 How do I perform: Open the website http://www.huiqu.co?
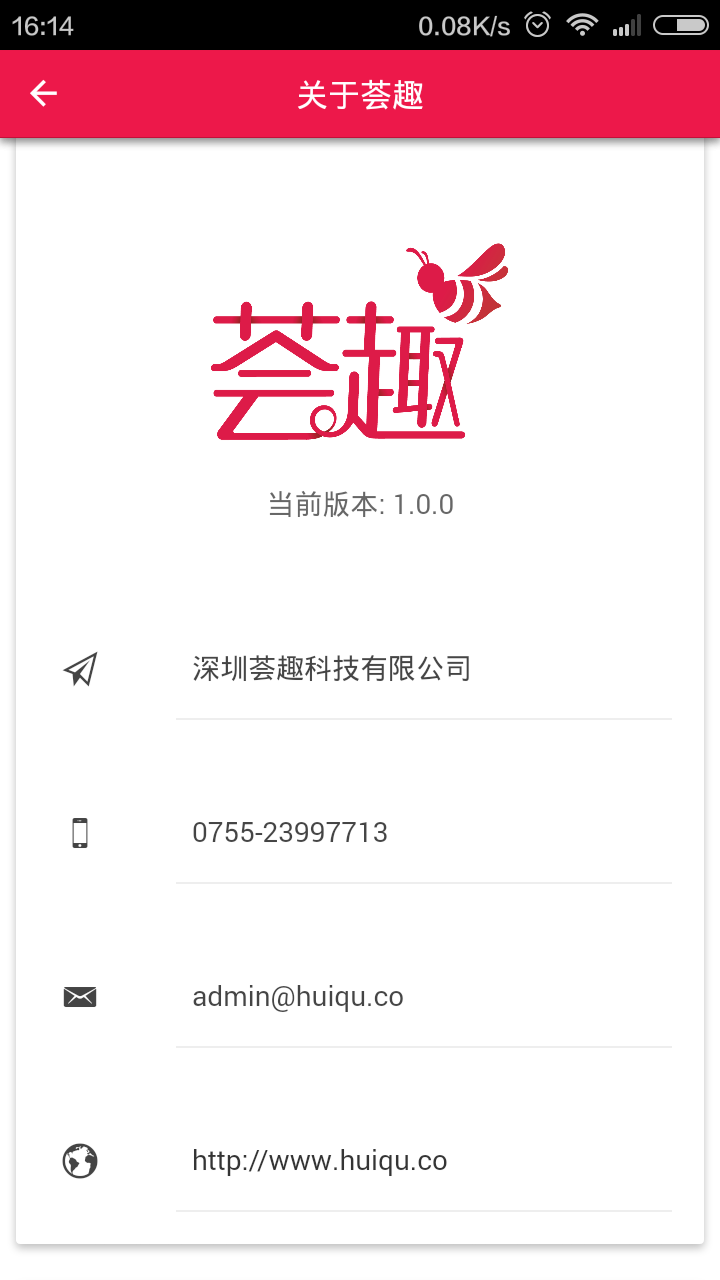pyautogui.click(x=320, y=1160)
